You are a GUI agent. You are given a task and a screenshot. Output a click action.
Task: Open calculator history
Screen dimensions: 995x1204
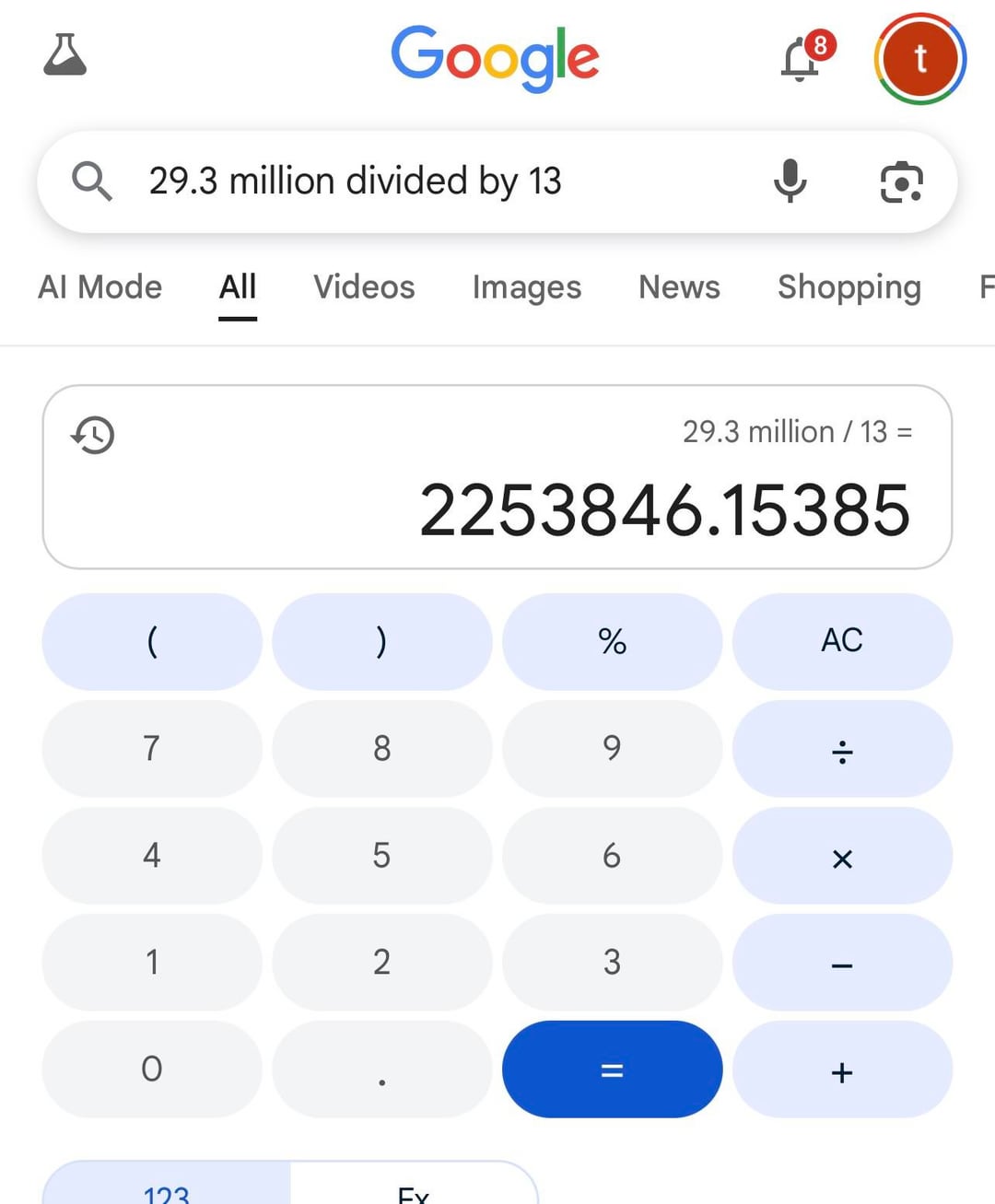[x=93, y=435]
